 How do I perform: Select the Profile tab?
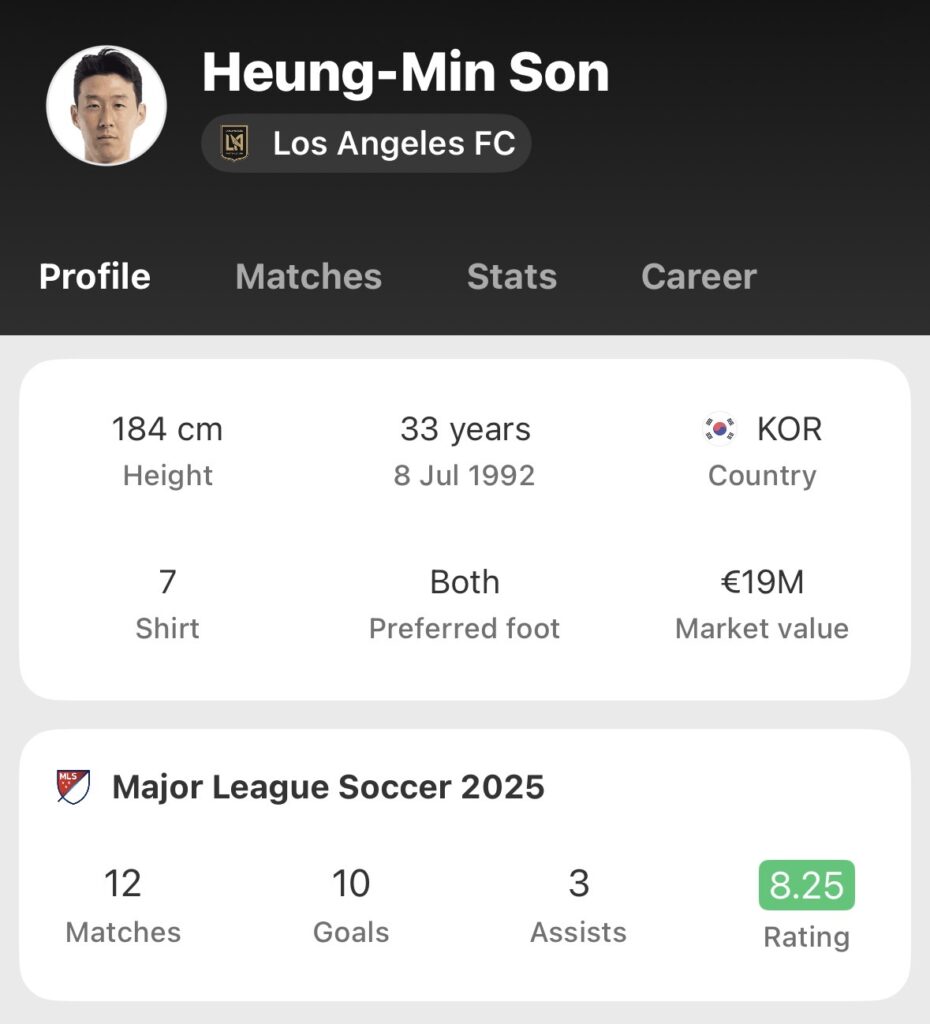tap(95, 277)
